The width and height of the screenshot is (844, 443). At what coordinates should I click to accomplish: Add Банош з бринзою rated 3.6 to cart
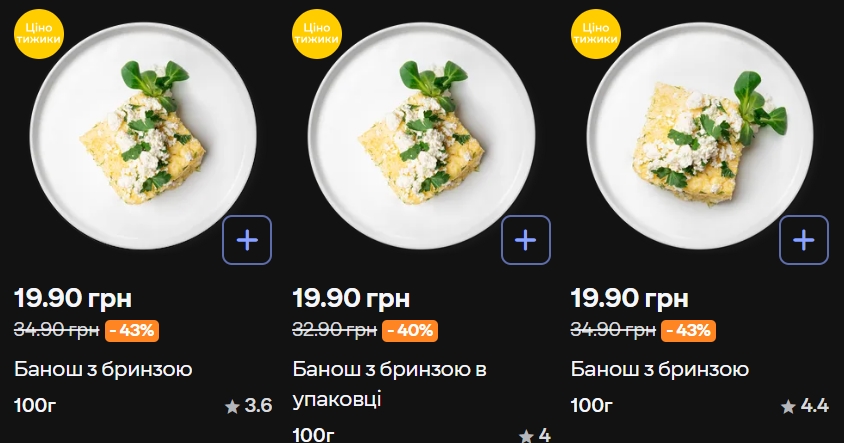click(x=247, y=240)
